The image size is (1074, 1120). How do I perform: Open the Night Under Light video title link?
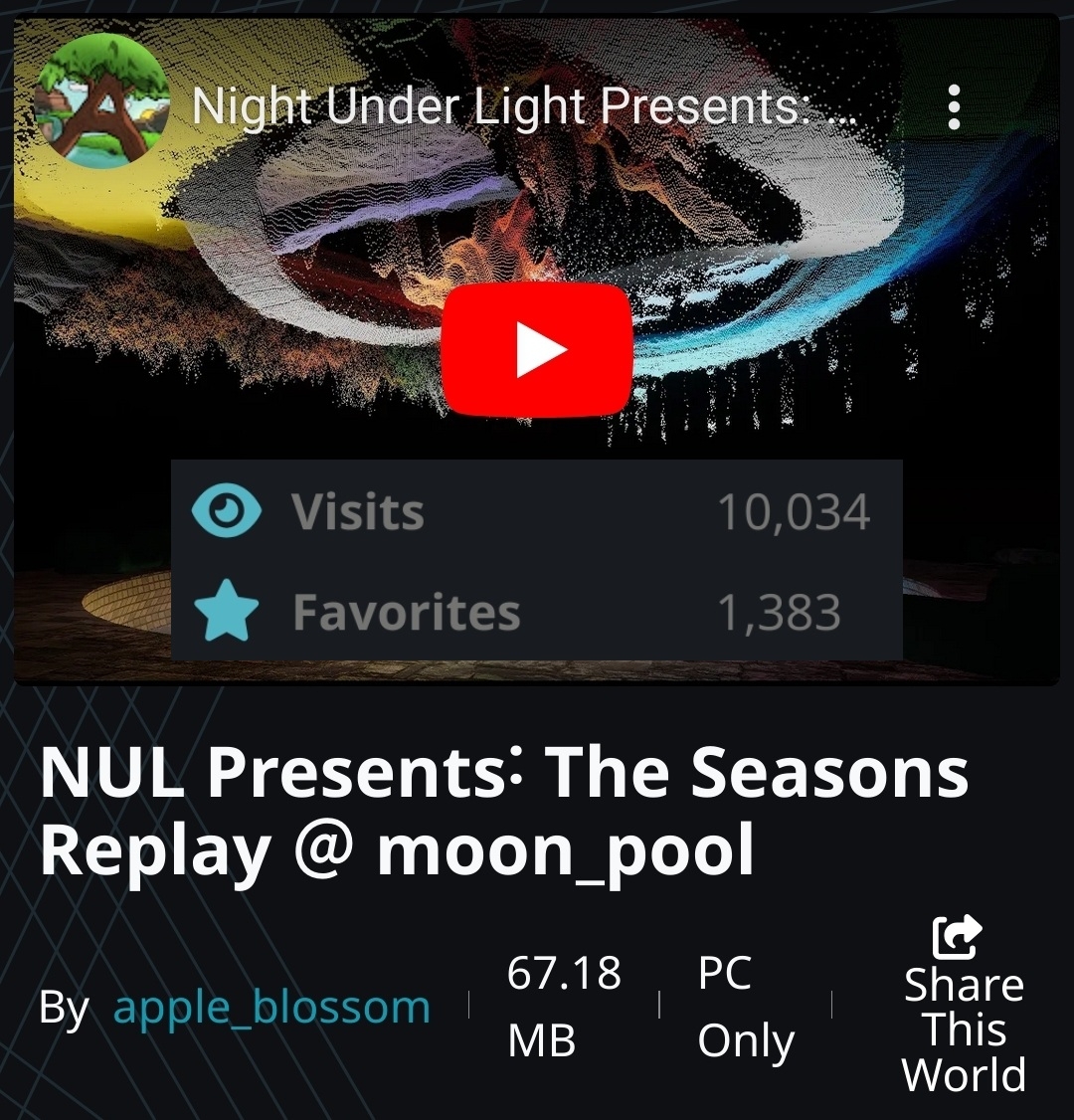pos(525,105)
